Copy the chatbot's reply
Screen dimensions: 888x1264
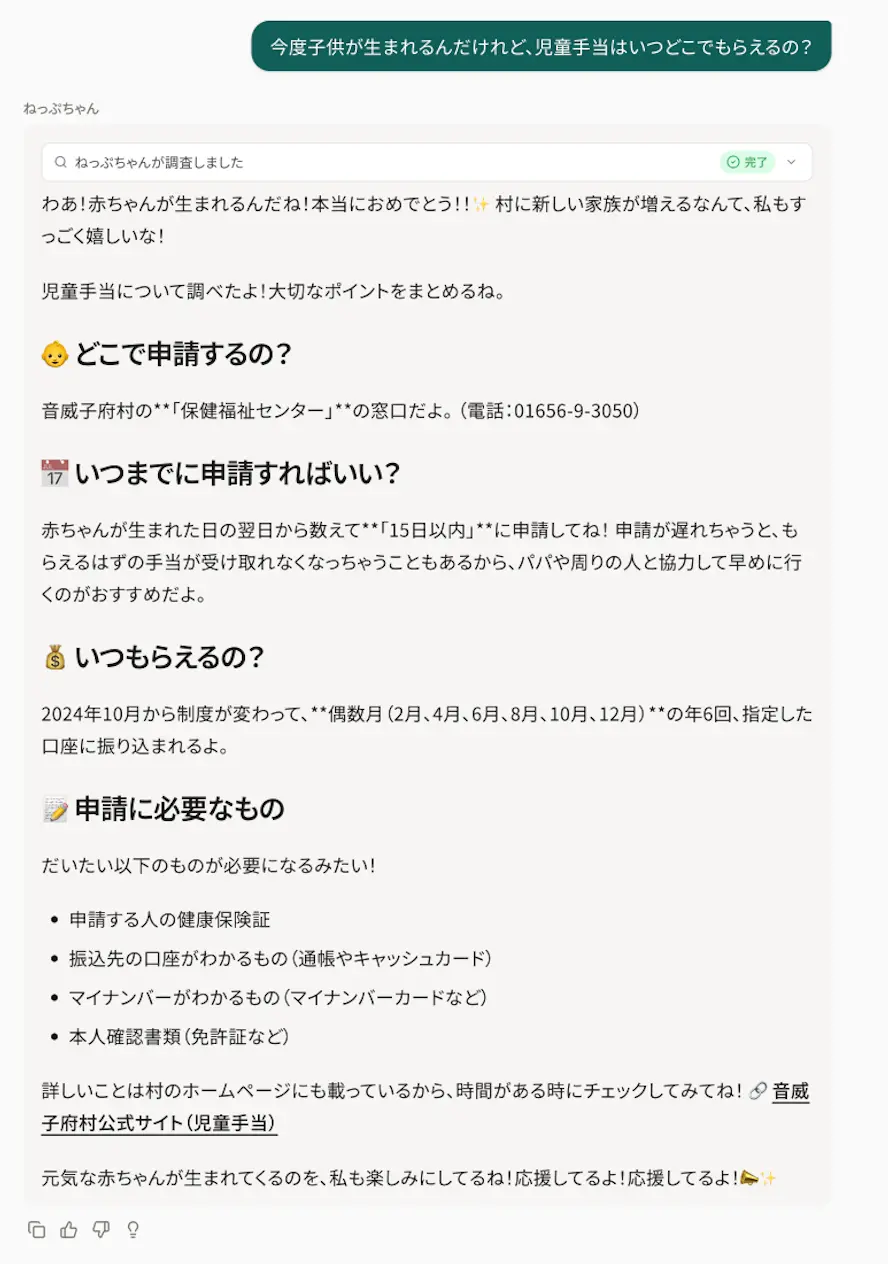pyautogui.click(x=37, y=1230)
